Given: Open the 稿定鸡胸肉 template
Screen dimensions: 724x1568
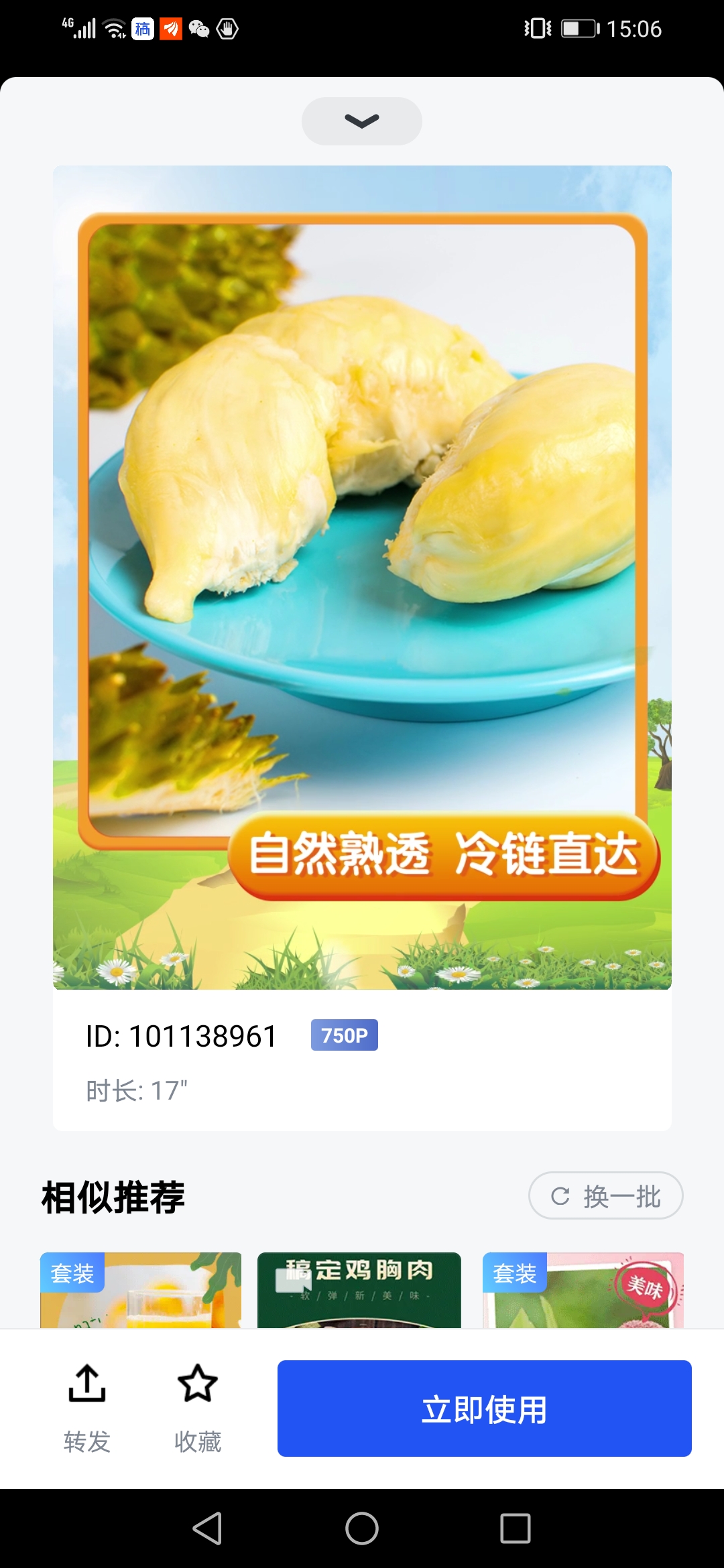Looking at the screenshot, I should tap(359, 1291).
